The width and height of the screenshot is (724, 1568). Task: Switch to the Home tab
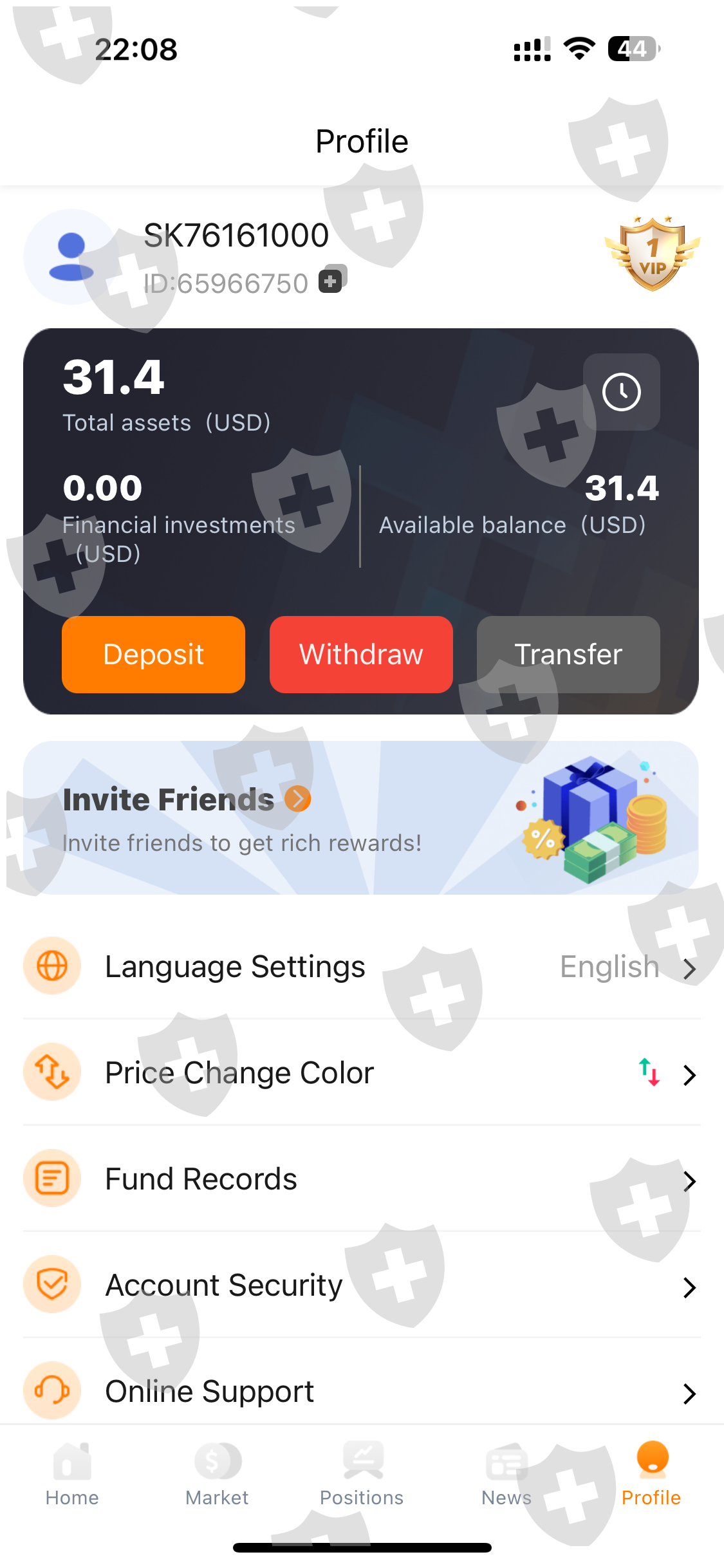(x=72, y=1474)
